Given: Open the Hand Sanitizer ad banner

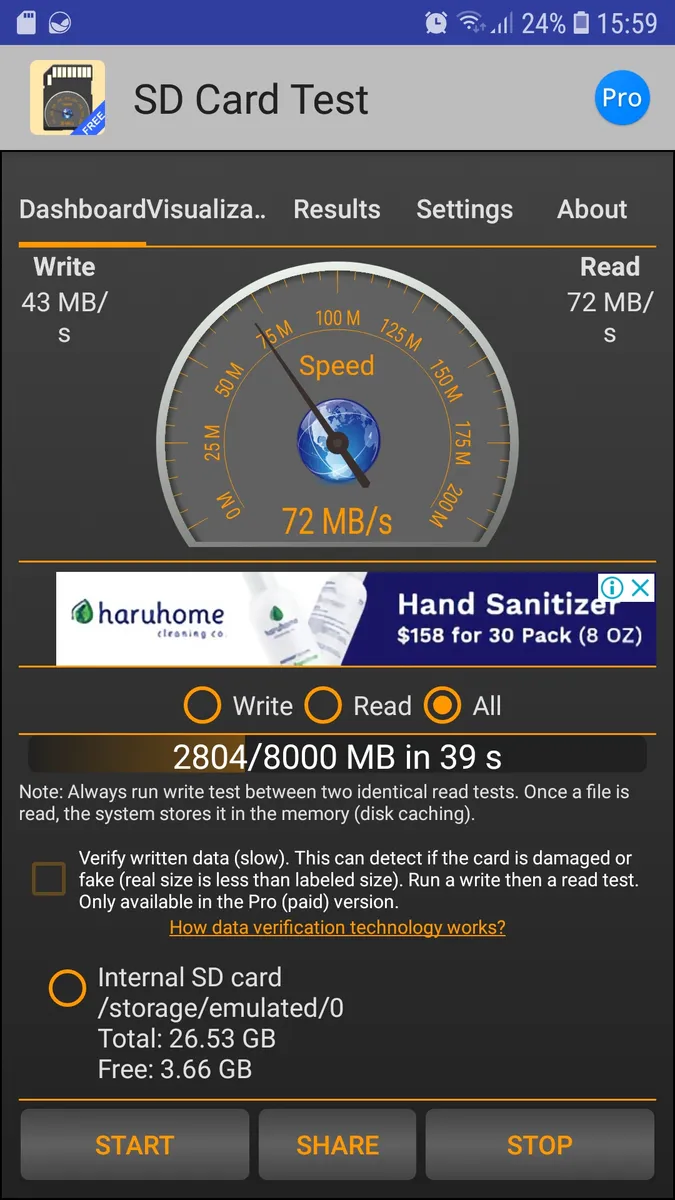Looking at the screenshot, I should (356, 619).
